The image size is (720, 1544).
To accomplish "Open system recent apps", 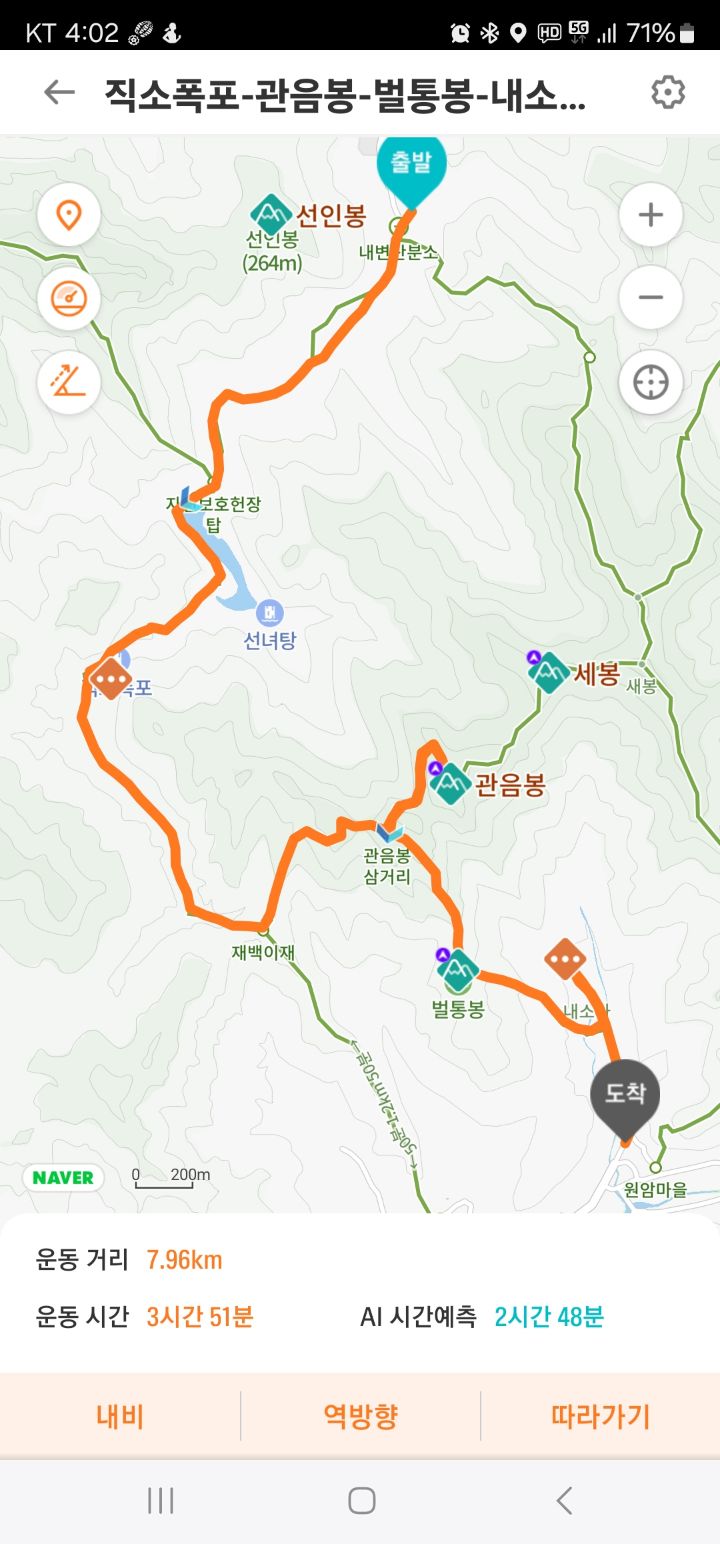I will [x=161, y=1500].
